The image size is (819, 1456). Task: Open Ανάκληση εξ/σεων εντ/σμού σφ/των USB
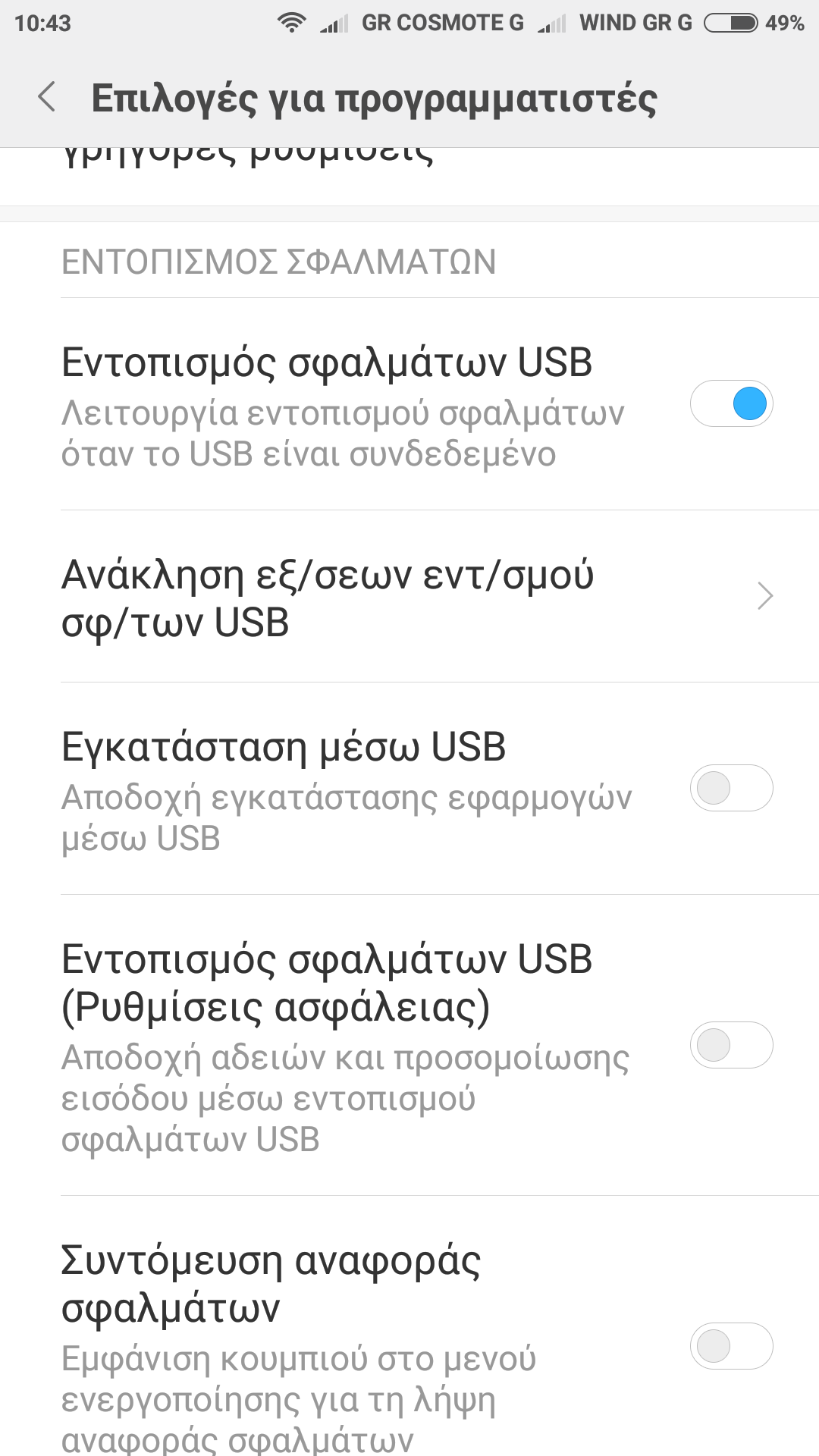409,597
